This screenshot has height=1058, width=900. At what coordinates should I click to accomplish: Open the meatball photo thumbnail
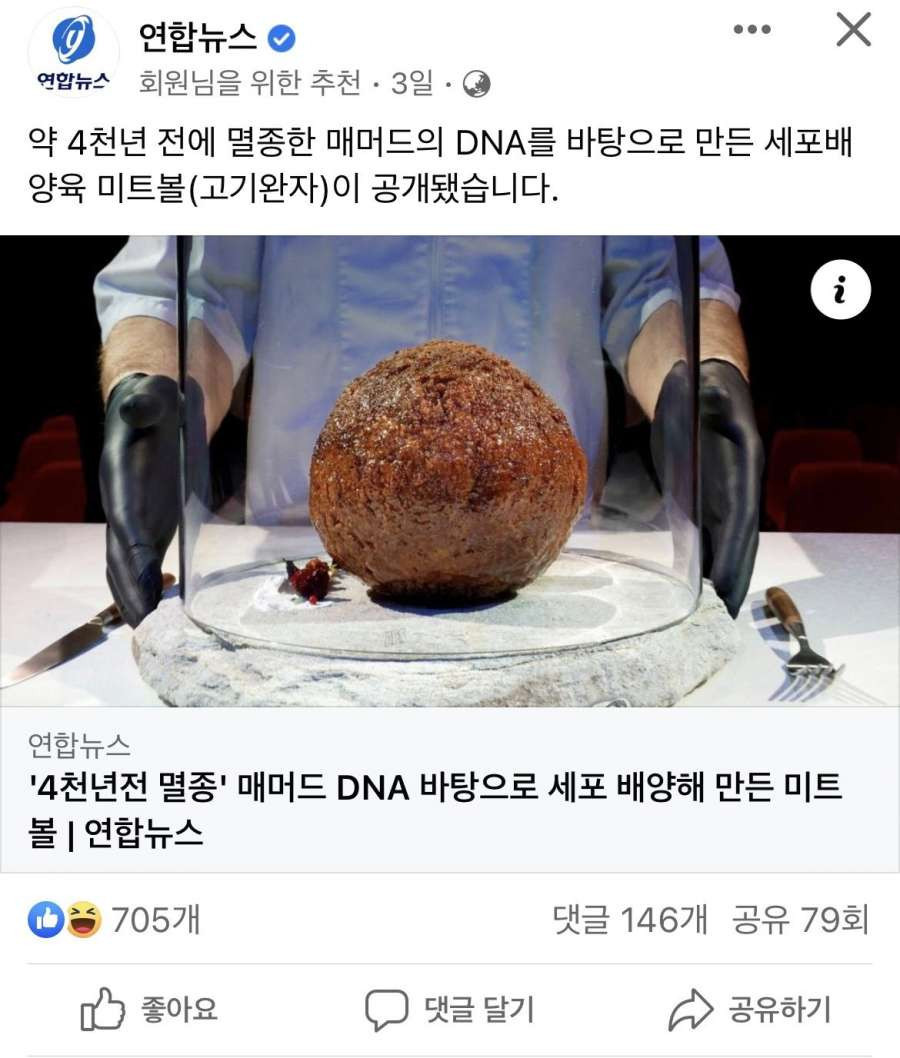click(x=450, y=470)
